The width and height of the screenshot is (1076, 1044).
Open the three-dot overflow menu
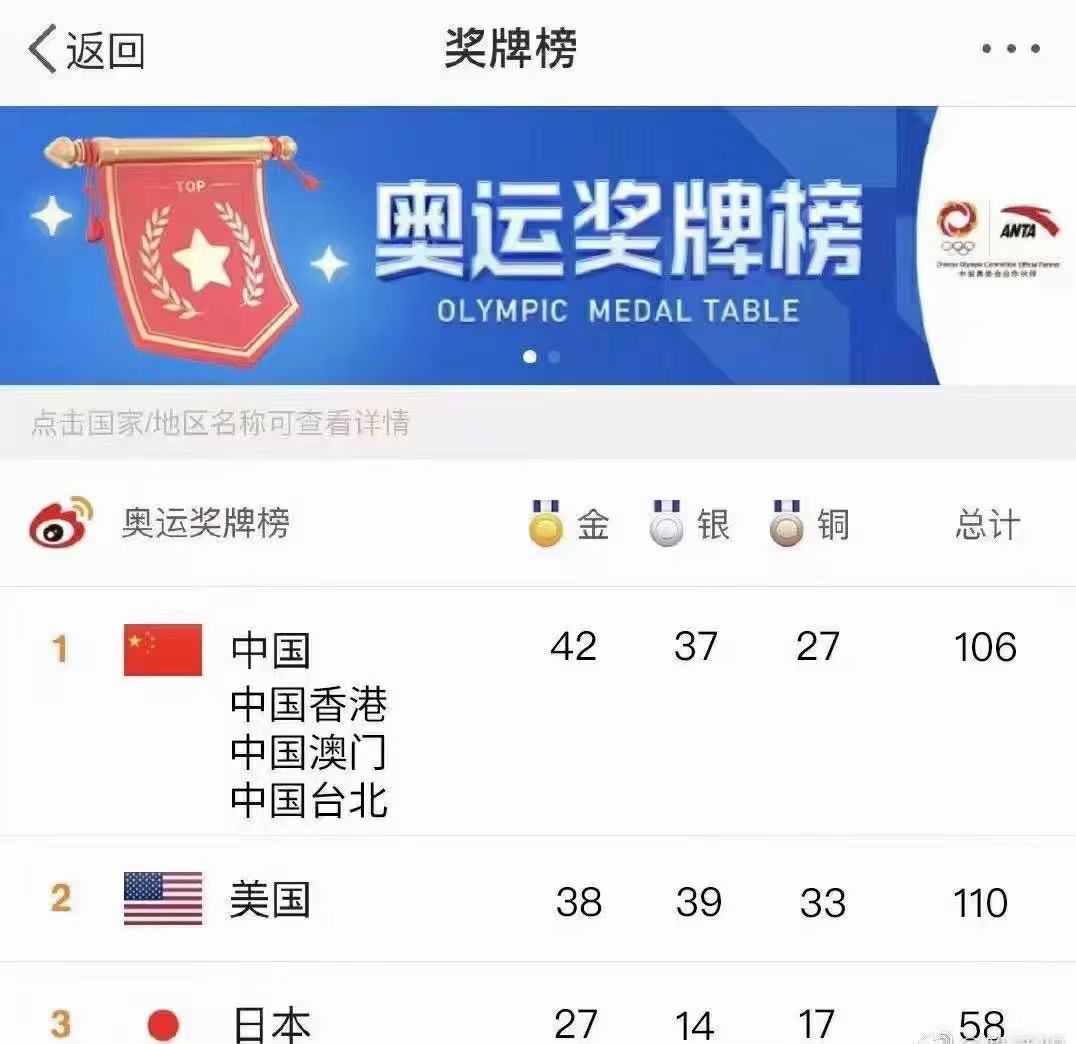tap(1010, 49)
